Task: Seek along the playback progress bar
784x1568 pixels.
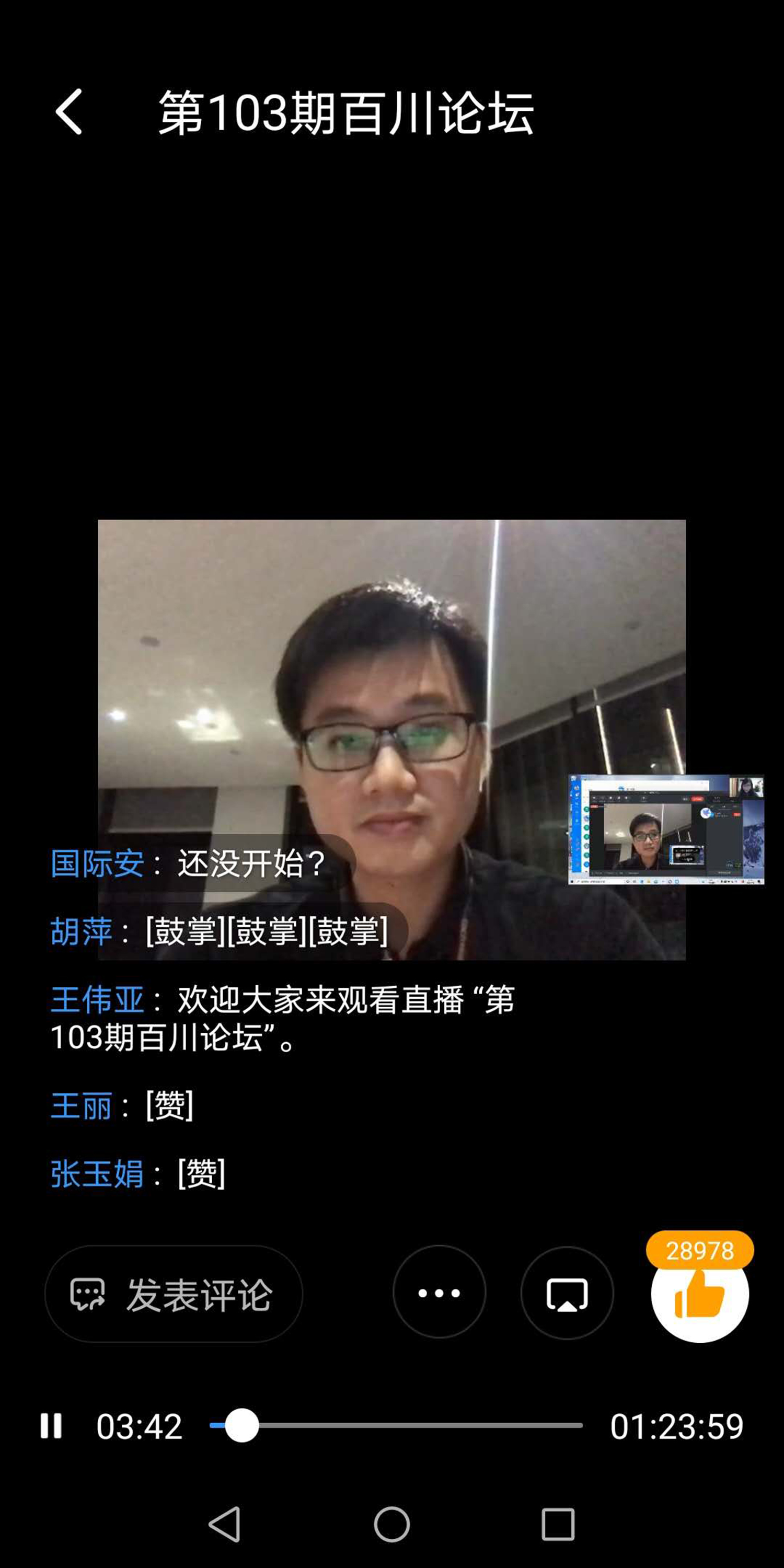Action: pos(396,1425)
